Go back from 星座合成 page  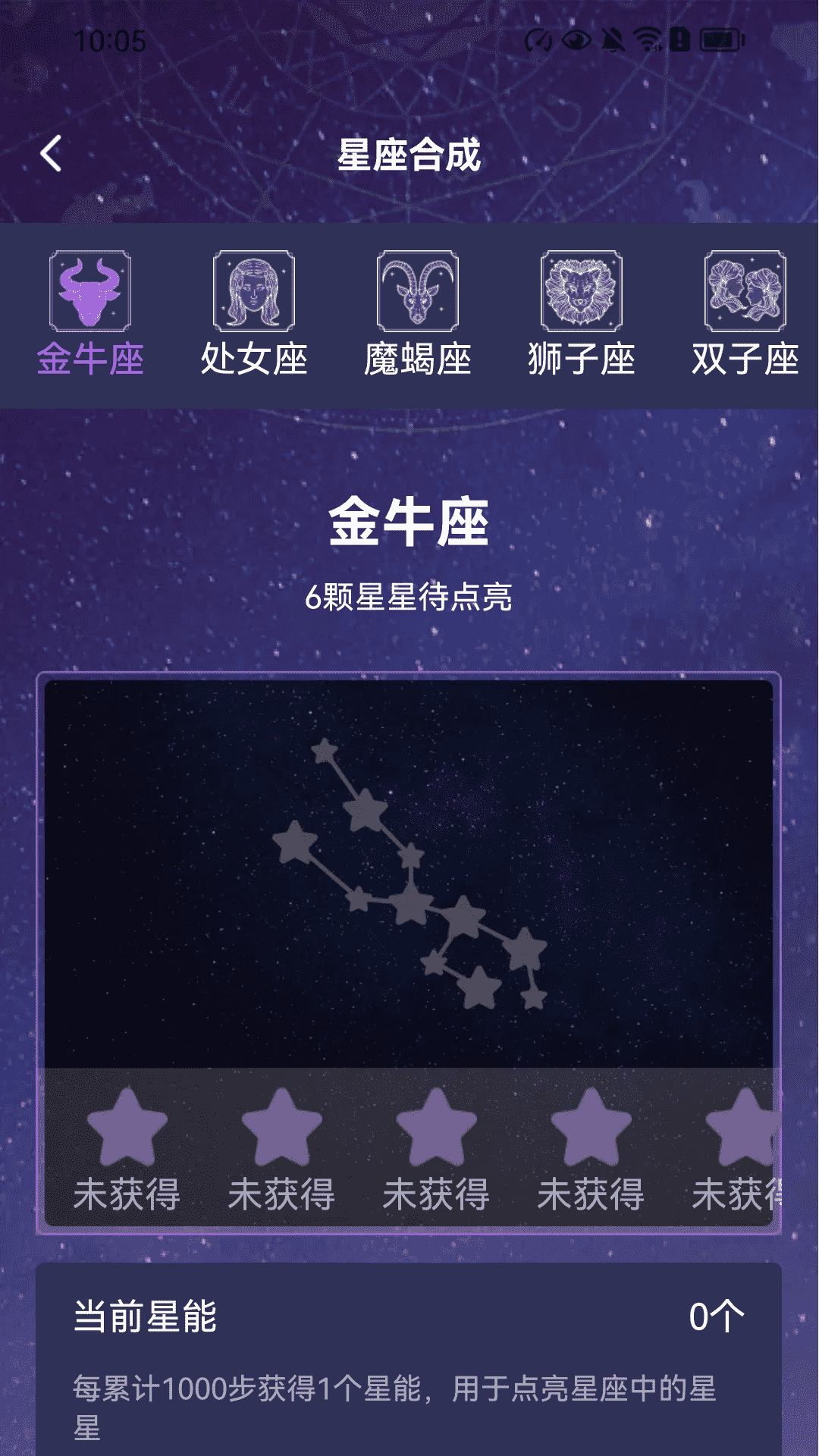(51, 155)
